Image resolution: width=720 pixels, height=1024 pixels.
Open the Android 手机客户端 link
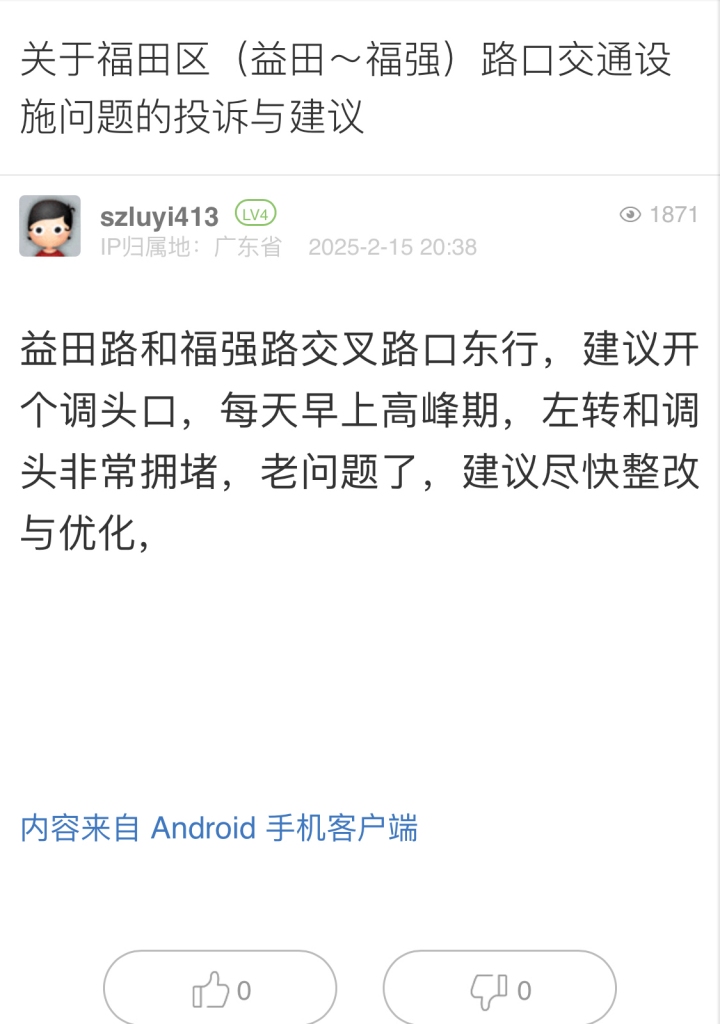tap(219, 828)
